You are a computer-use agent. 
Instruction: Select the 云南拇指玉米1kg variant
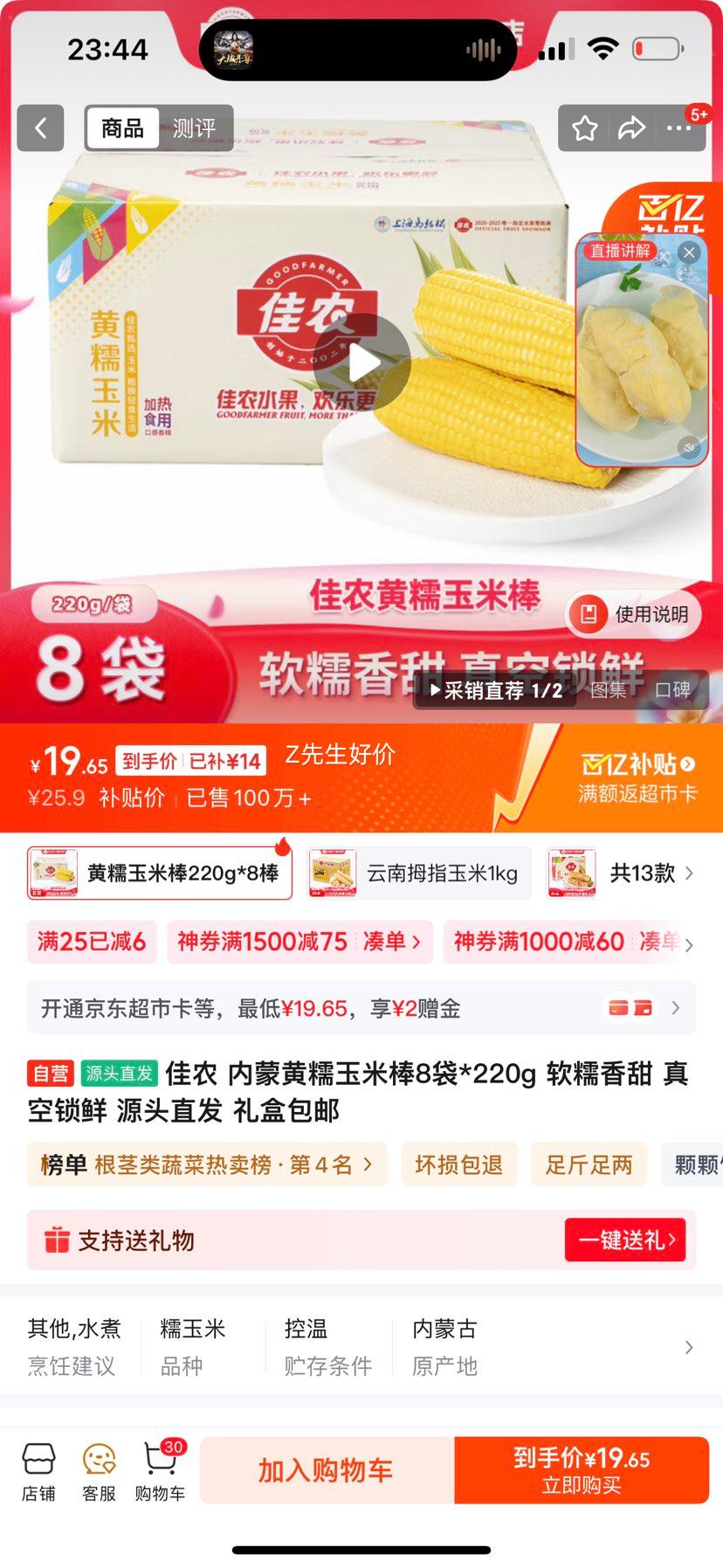419,873
